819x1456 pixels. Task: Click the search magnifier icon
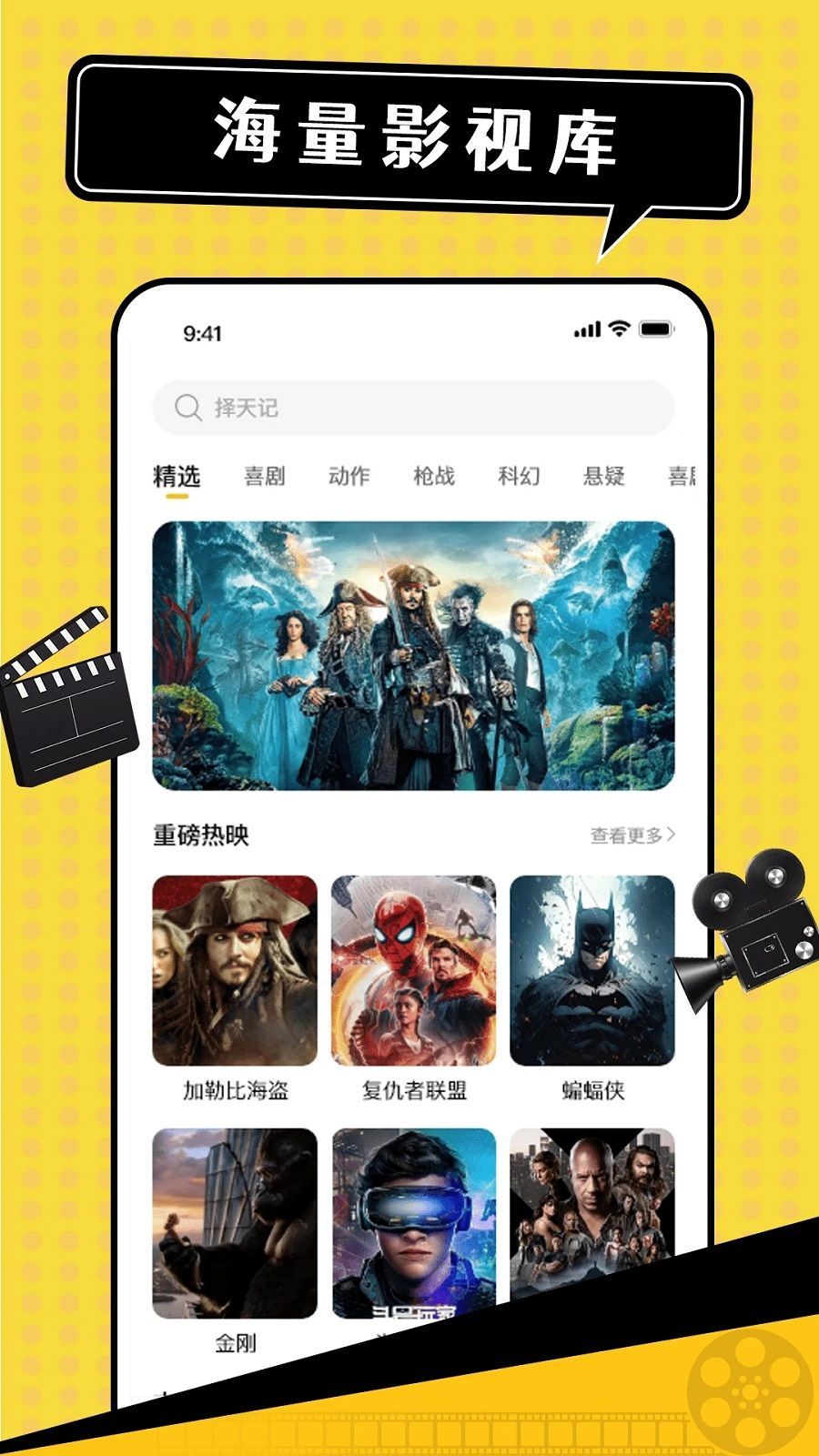click(x=188, y=407)
